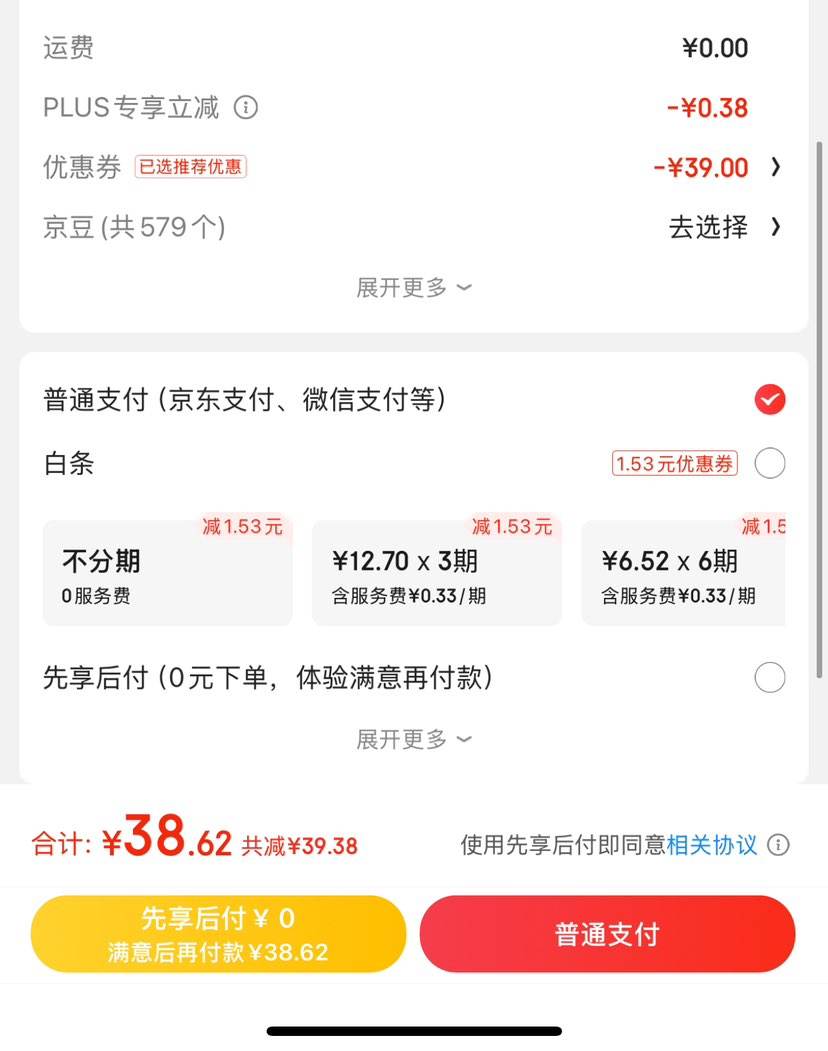Expand 展开更多 in the order summary section
828x1051 pixels.
coord(413,287)
